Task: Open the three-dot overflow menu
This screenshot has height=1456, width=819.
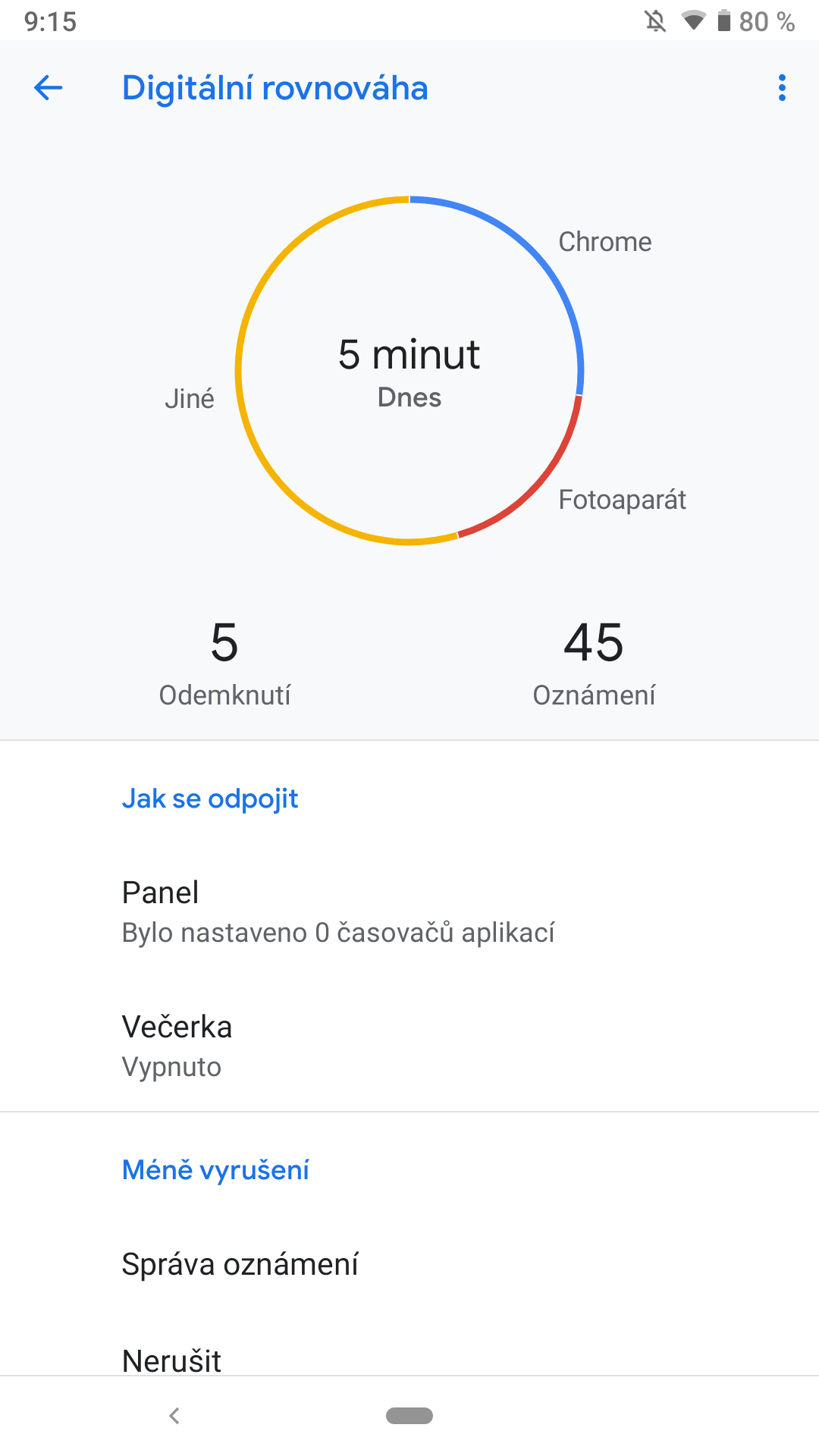Action: (782, 88)
